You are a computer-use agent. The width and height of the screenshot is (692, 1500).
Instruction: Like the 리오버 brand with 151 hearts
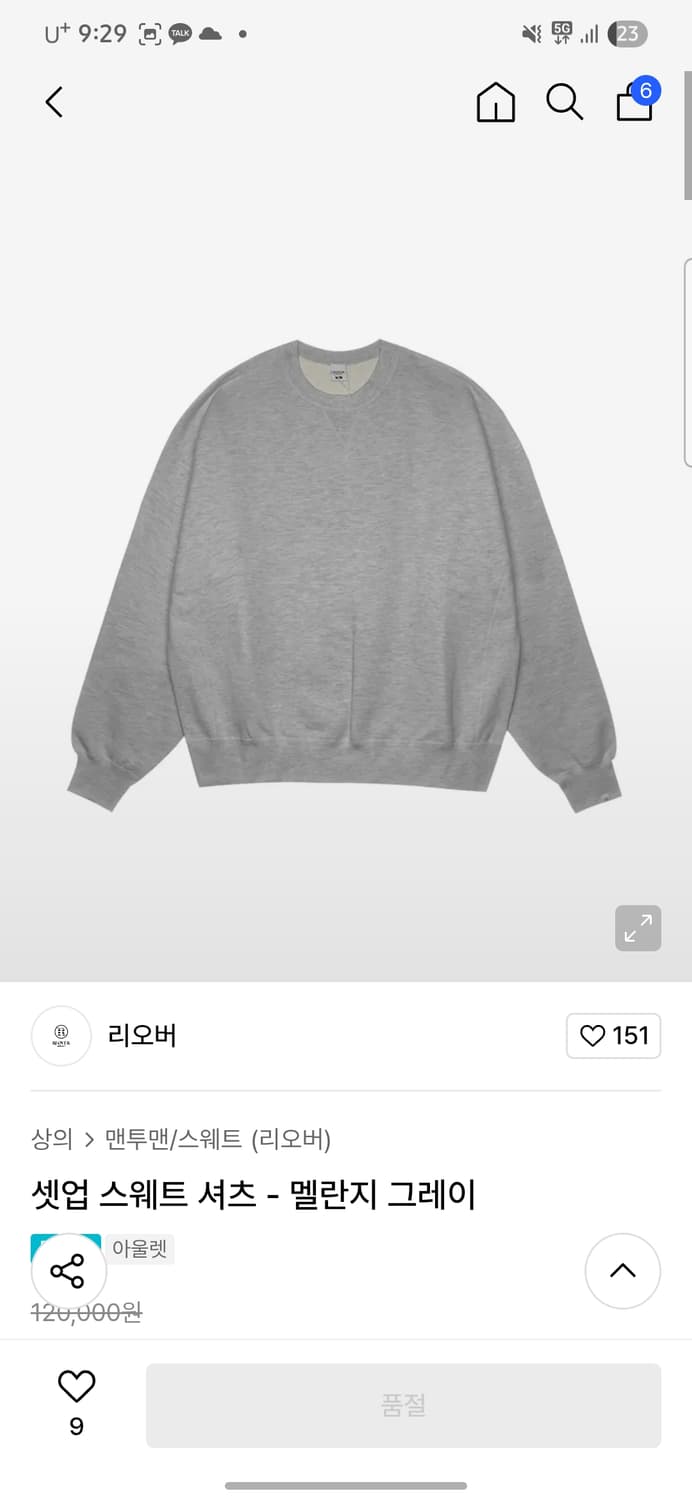(613, 1036)
